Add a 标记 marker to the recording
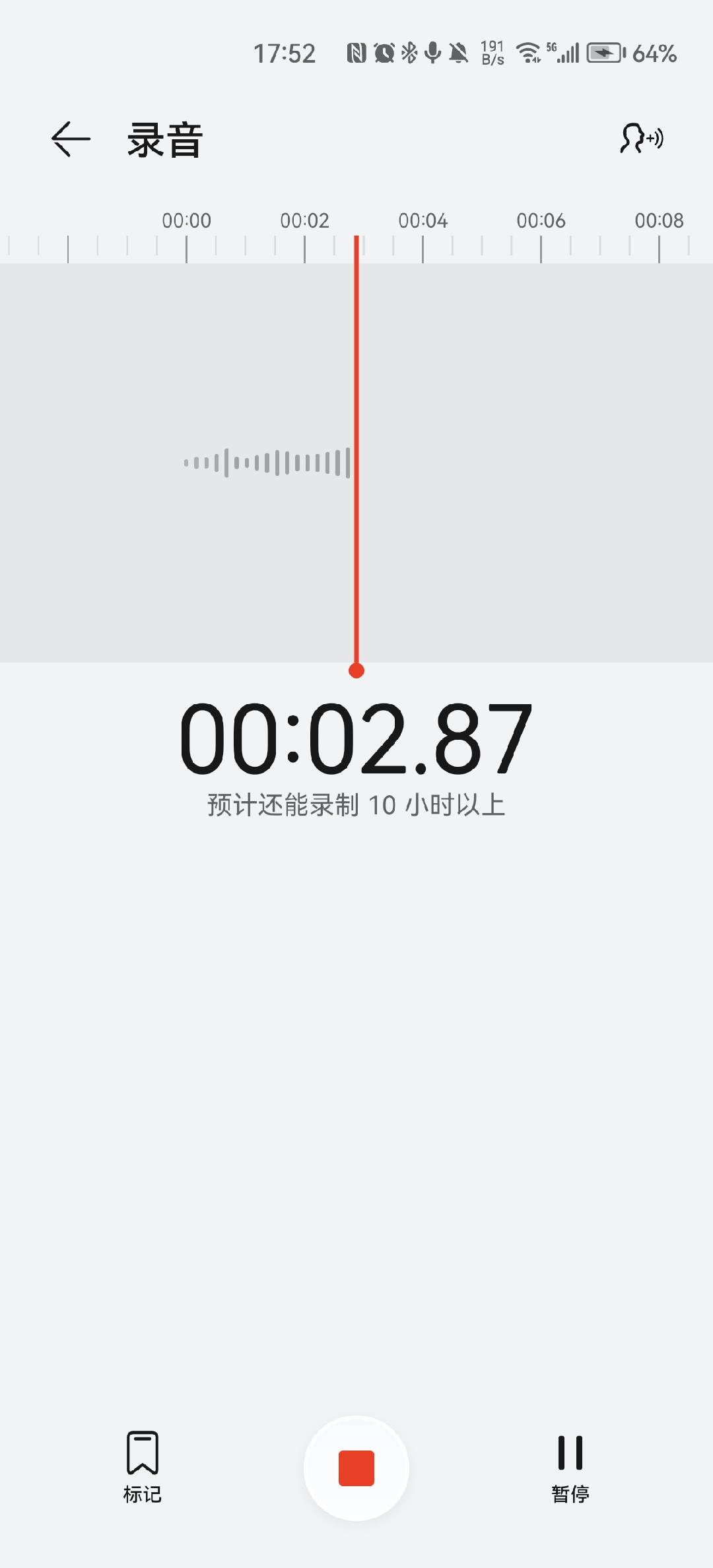The image size is (713, 1568). pyautogui.click(x=143, y=1466)
